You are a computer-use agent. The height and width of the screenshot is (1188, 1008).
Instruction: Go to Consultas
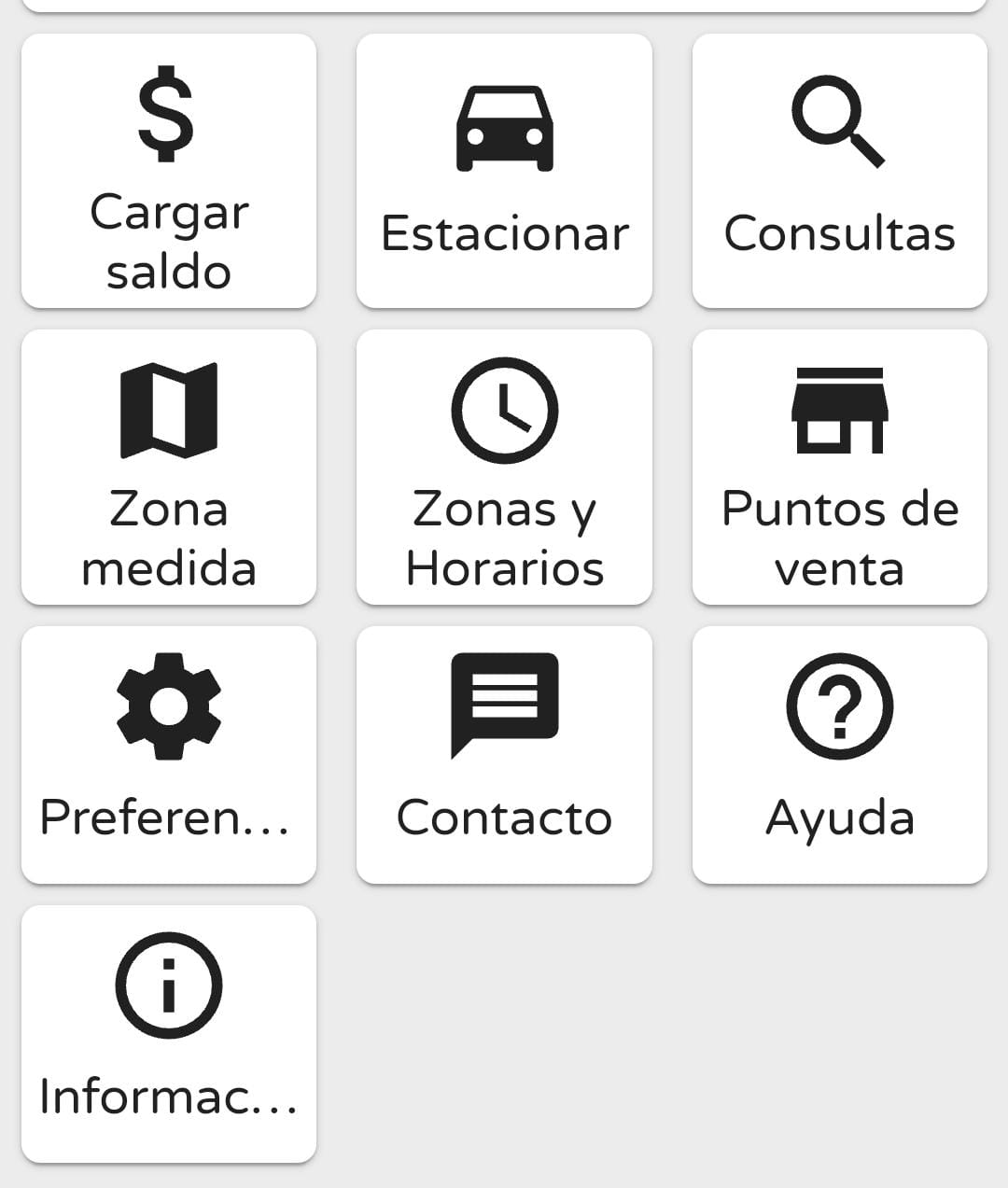839,172
